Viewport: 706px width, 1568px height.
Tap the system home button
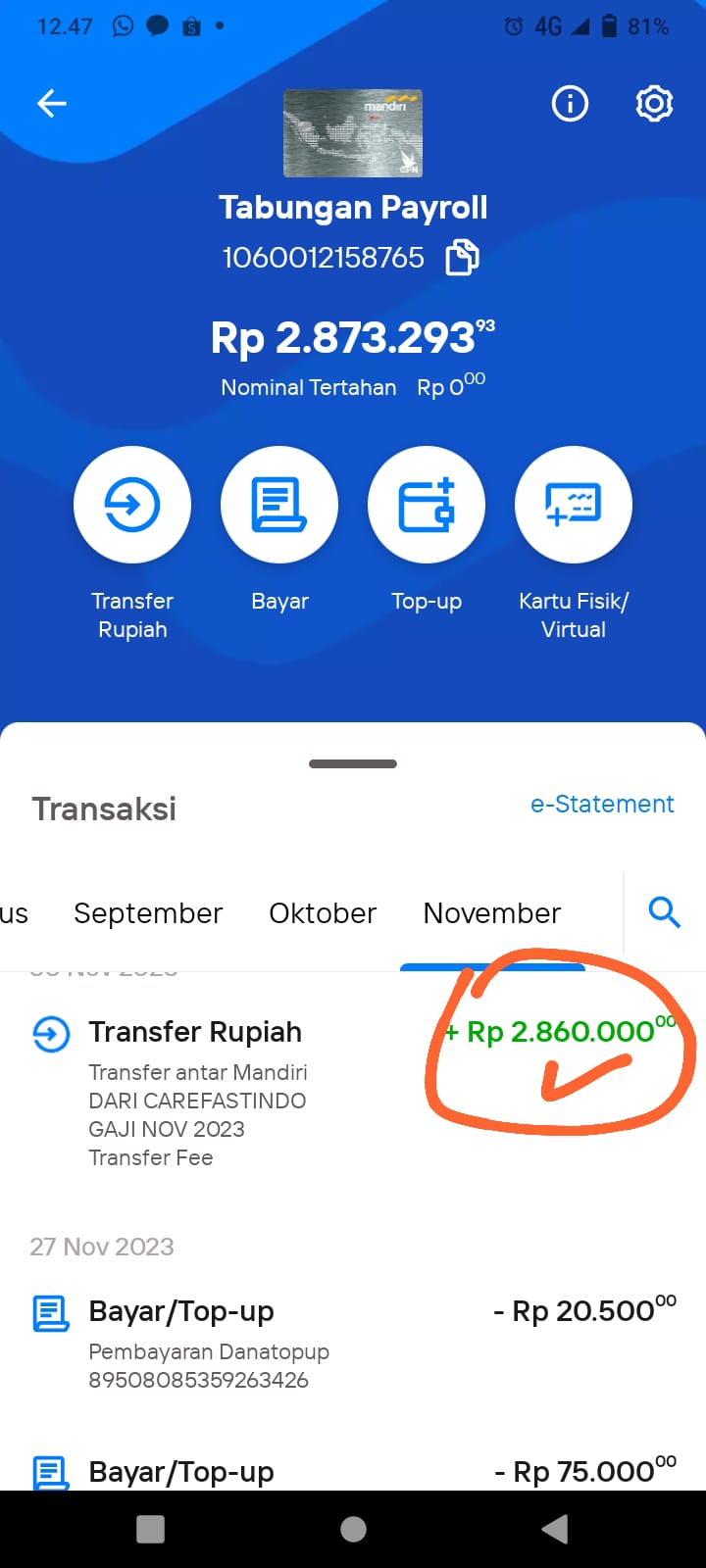pyautogui.click(x=353, y=1529)
